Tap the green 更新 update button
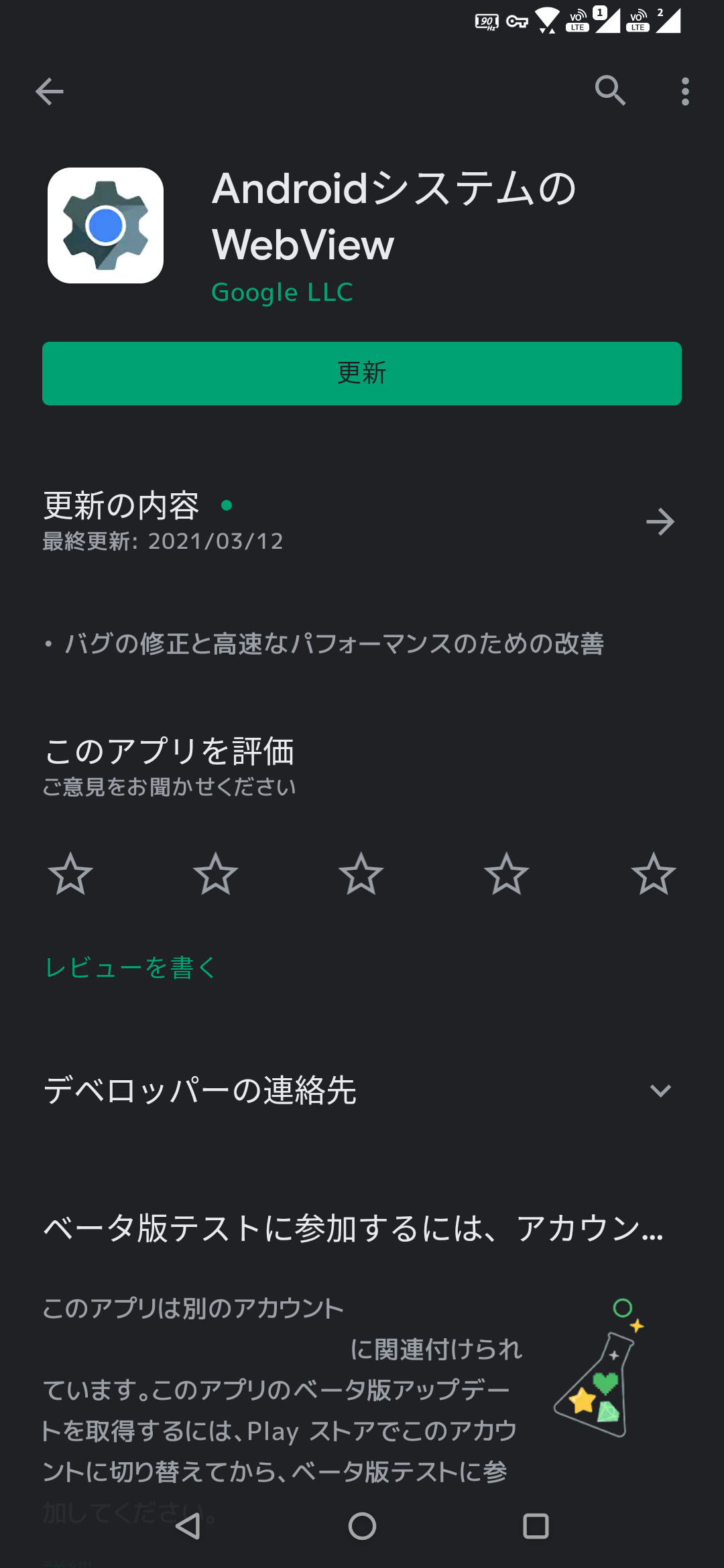This screenshot has width=724, height=1568. (362, 373)
